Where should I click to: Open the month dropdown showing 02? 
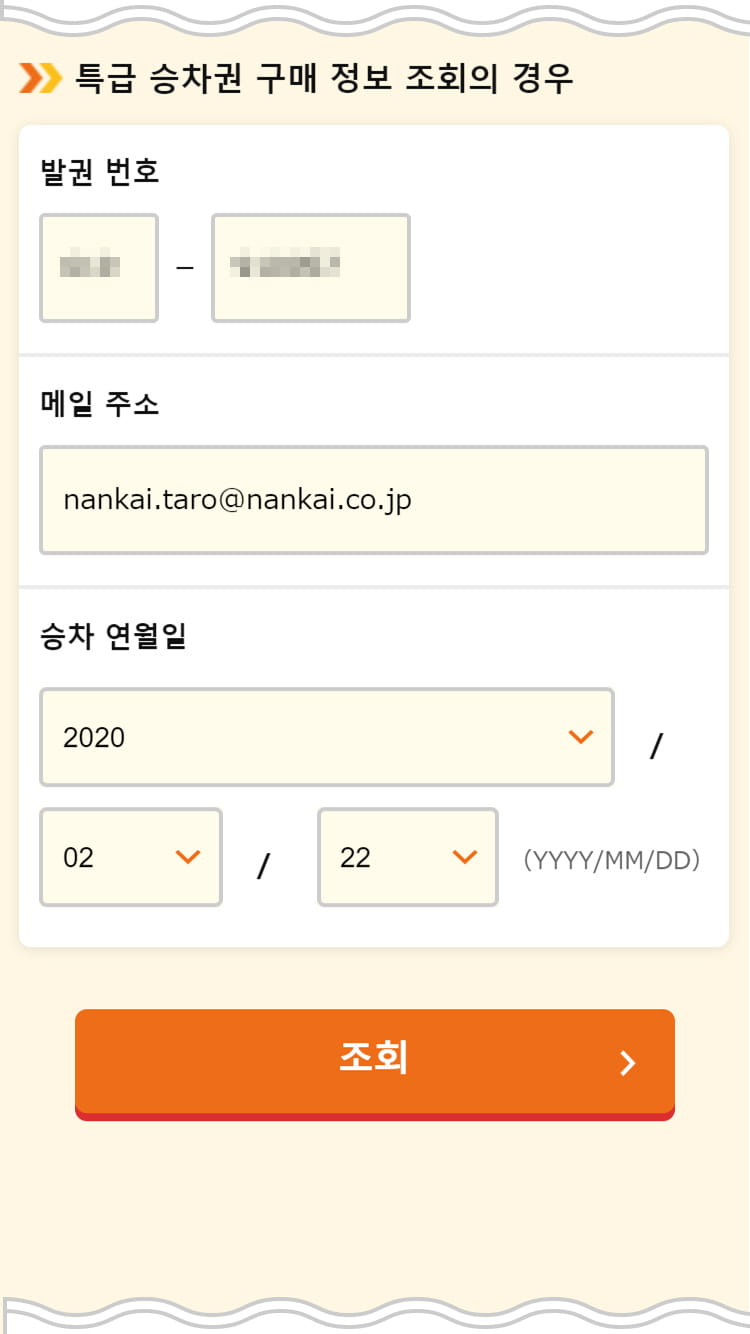[x=131, y=857]
